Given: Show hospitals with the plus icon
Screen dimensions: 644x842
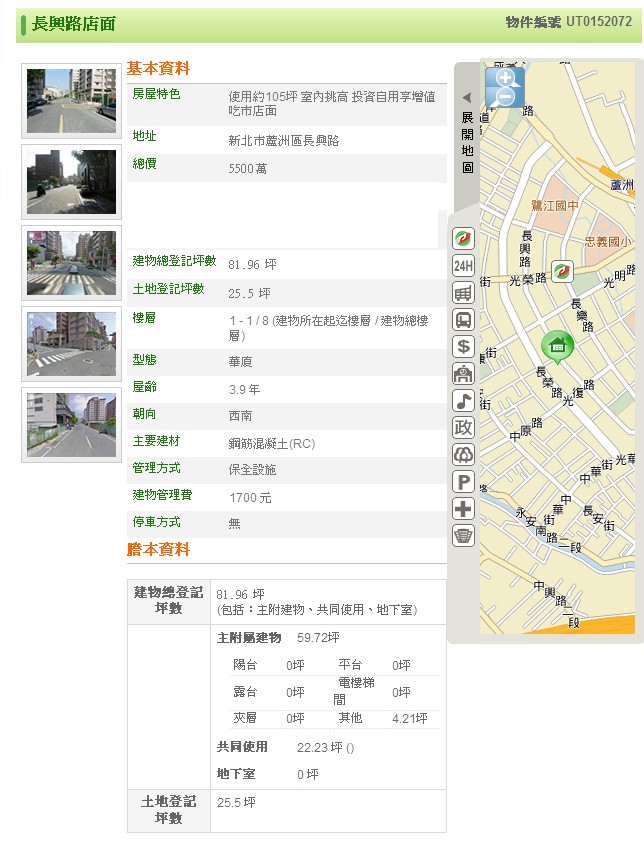Looking at the screenshot, I should [463, 509].
